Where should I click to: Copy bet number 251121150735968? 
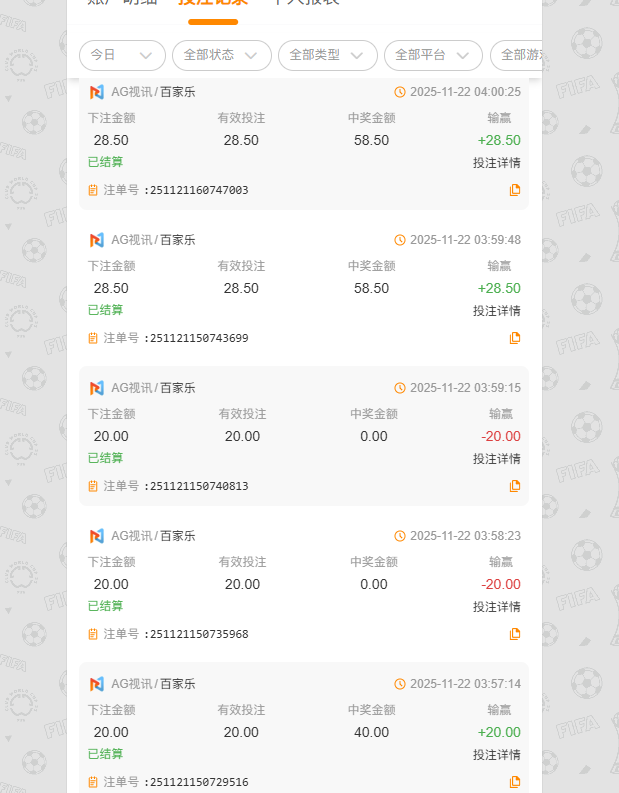pos(515,634)
